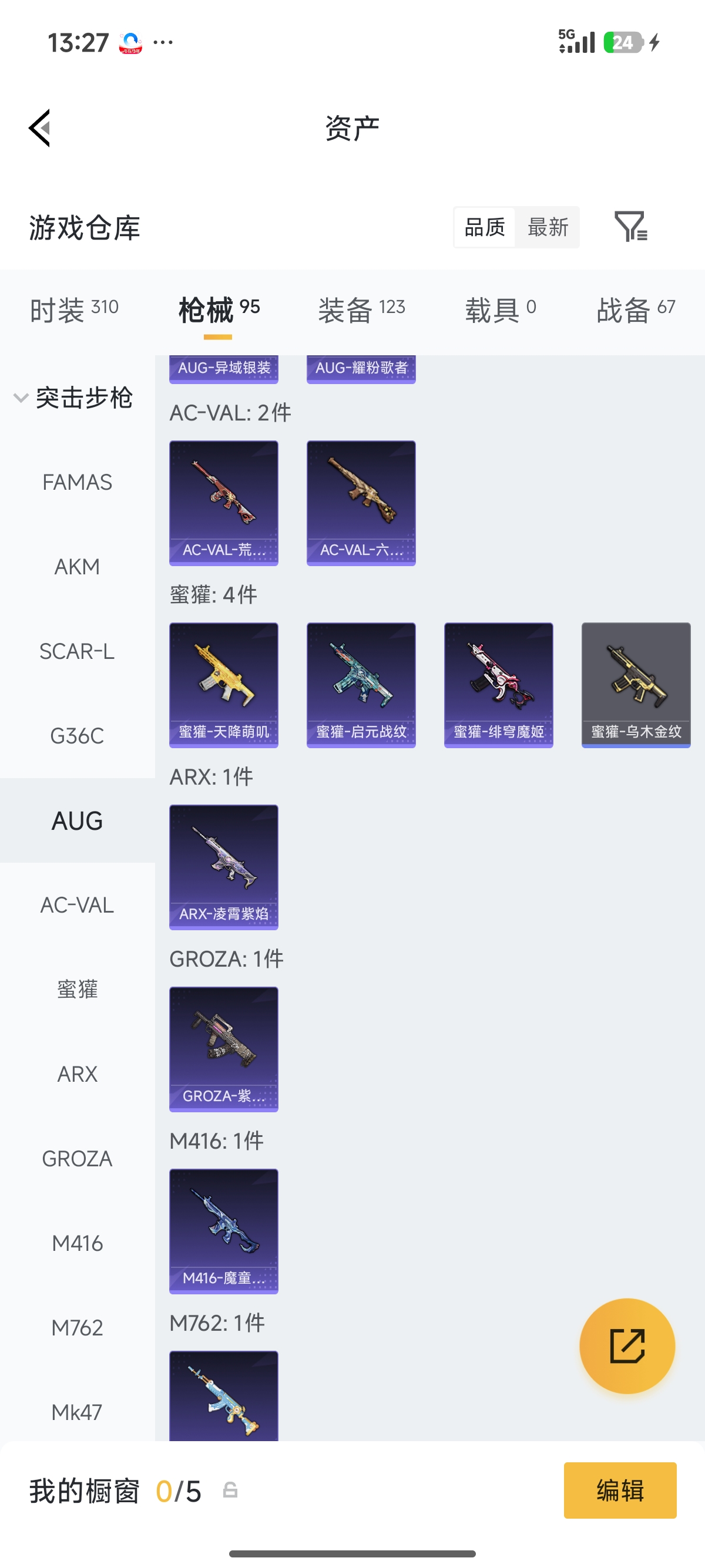Switch to the 战备 tab
The height and width of the screenshot is (1568, 705).
pyautogui.click(x=636, y=311)
